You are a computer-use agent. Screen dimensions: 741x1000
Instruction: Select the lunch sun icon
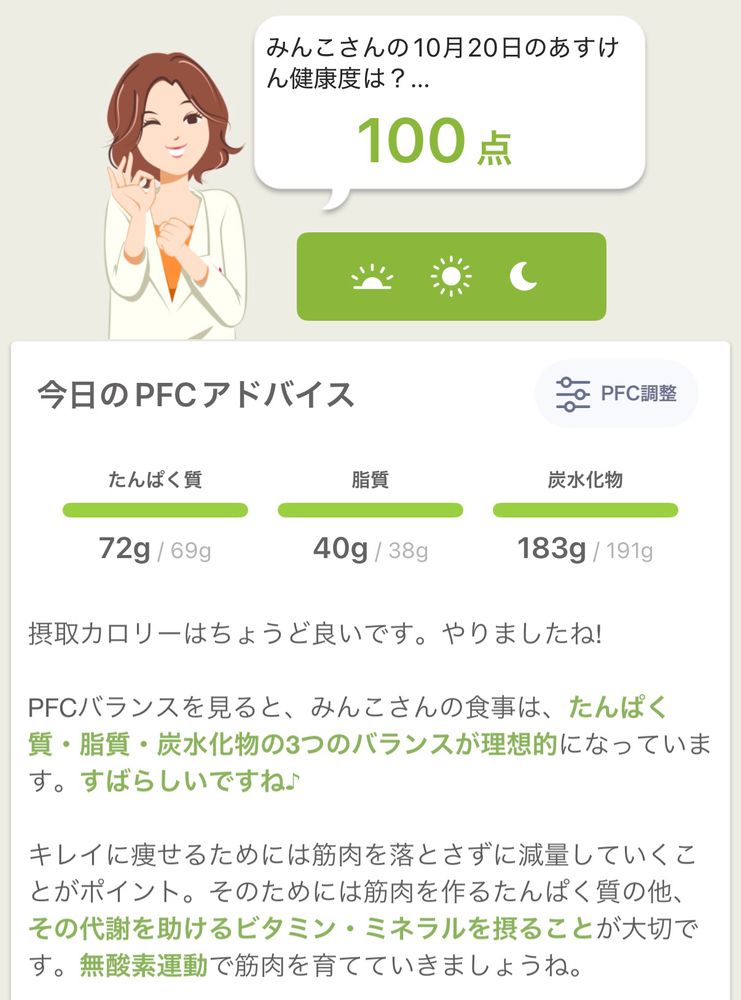[451, 277]
